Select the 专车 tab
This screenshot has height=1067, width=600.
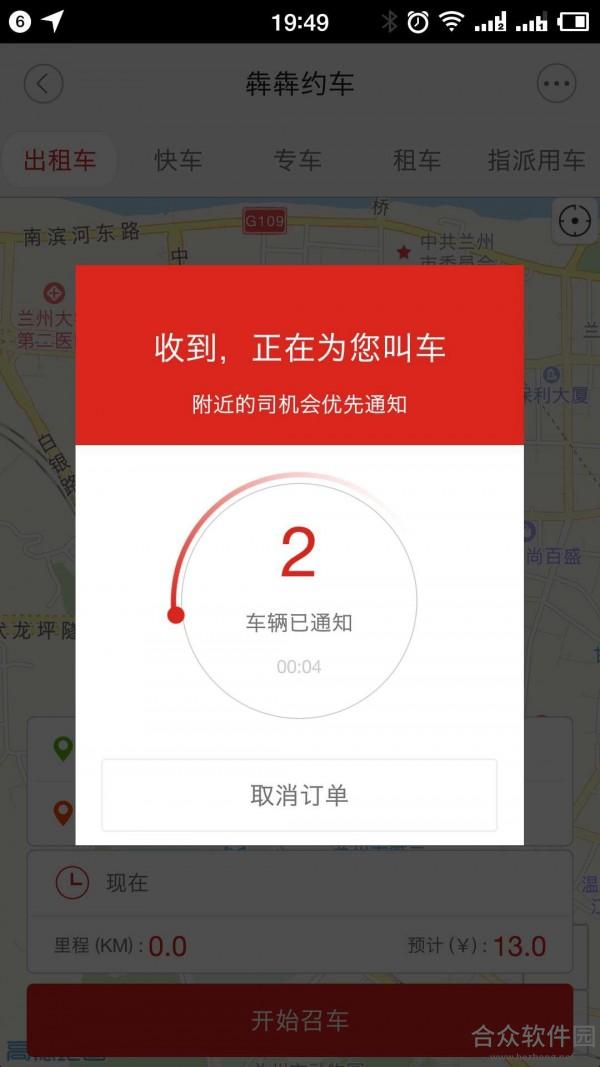[297, 161]
